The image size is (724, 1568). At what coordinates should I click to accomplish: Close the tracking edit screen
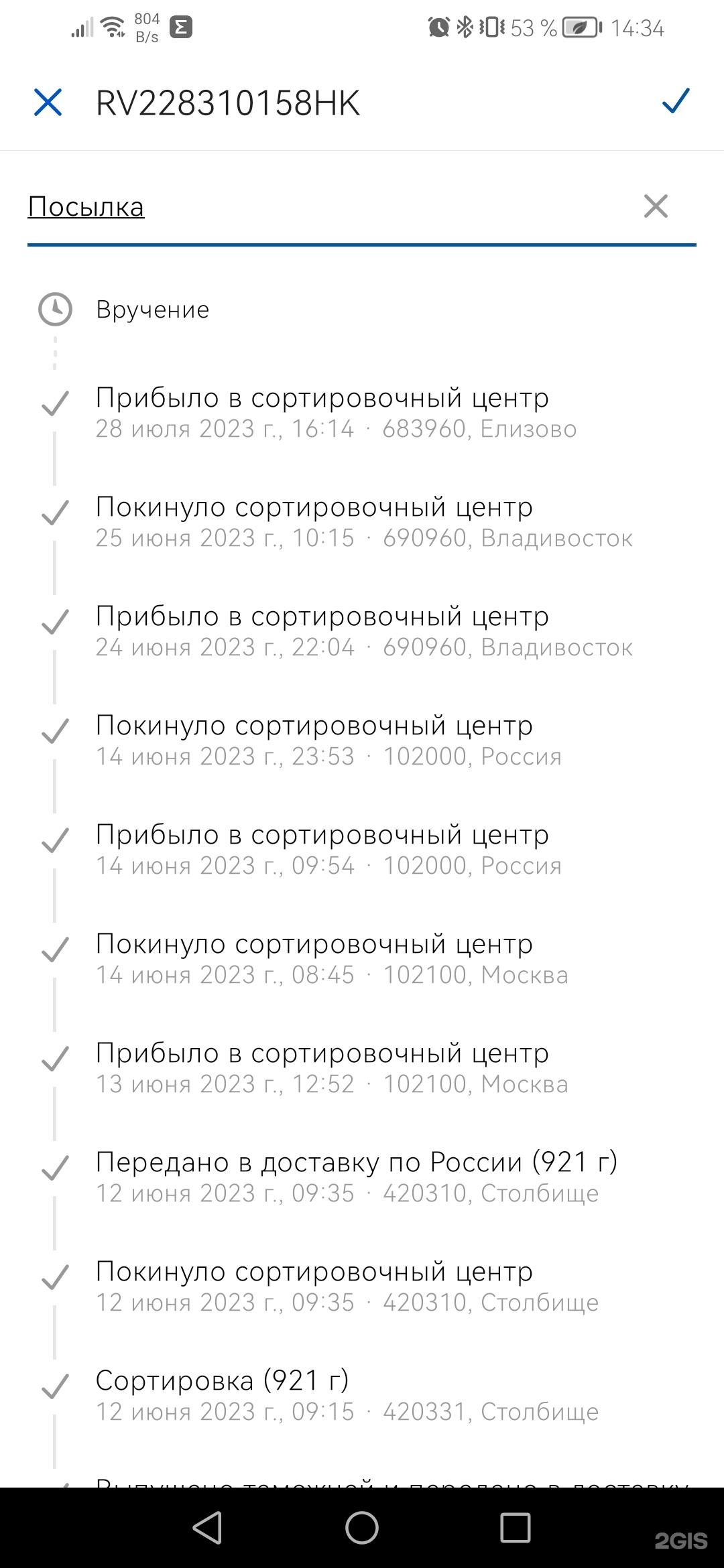[48, 103]
